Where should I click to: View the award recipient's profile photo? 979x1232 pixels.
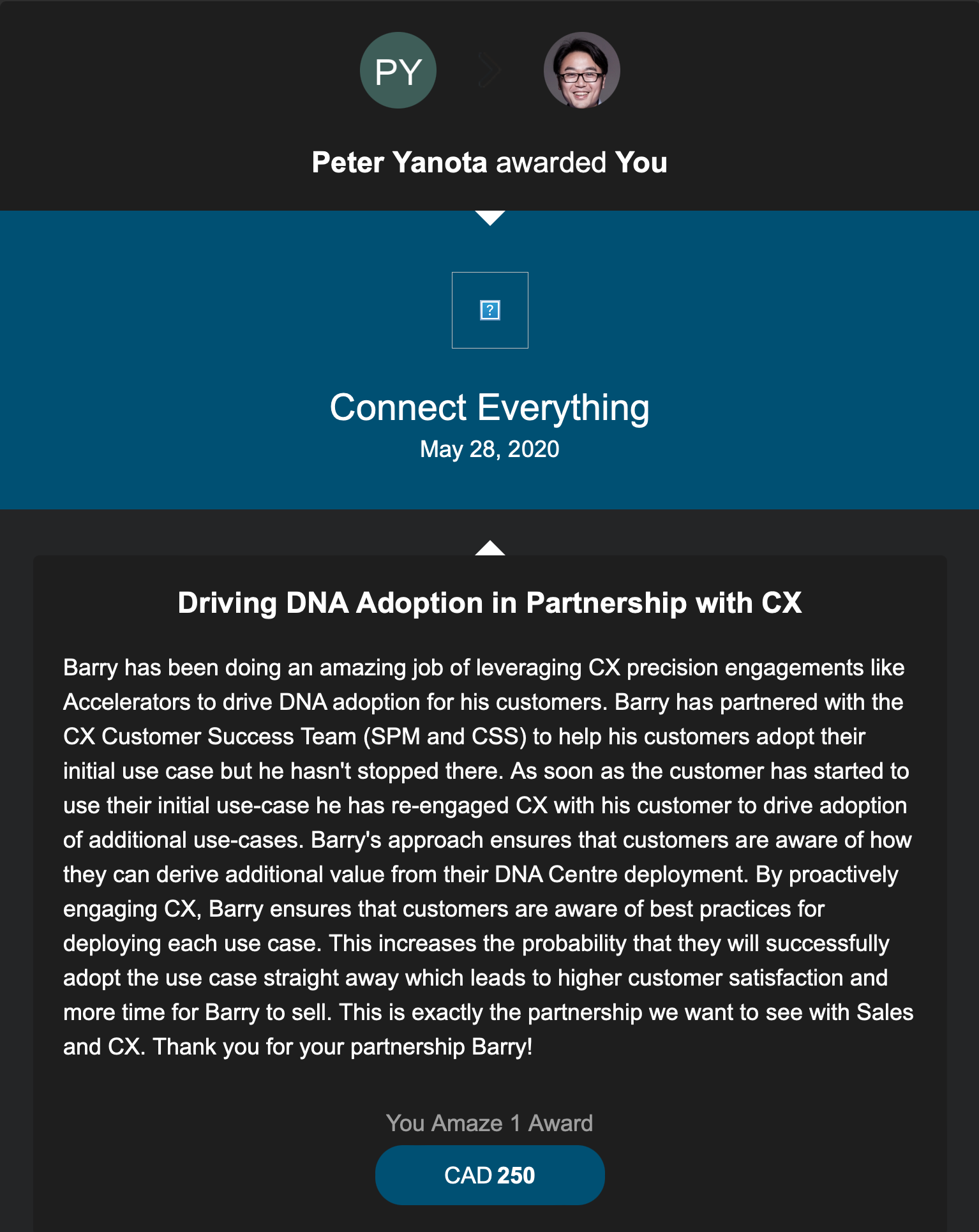click(581, 70)
